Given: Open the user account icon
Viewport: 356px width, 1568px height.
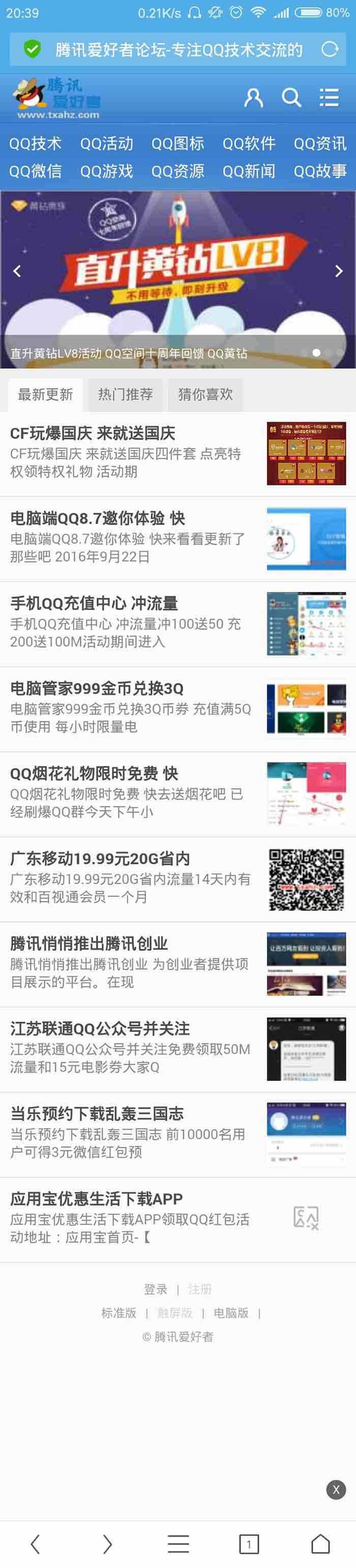Looking at the screenshot, I should (x=253, y=97).
